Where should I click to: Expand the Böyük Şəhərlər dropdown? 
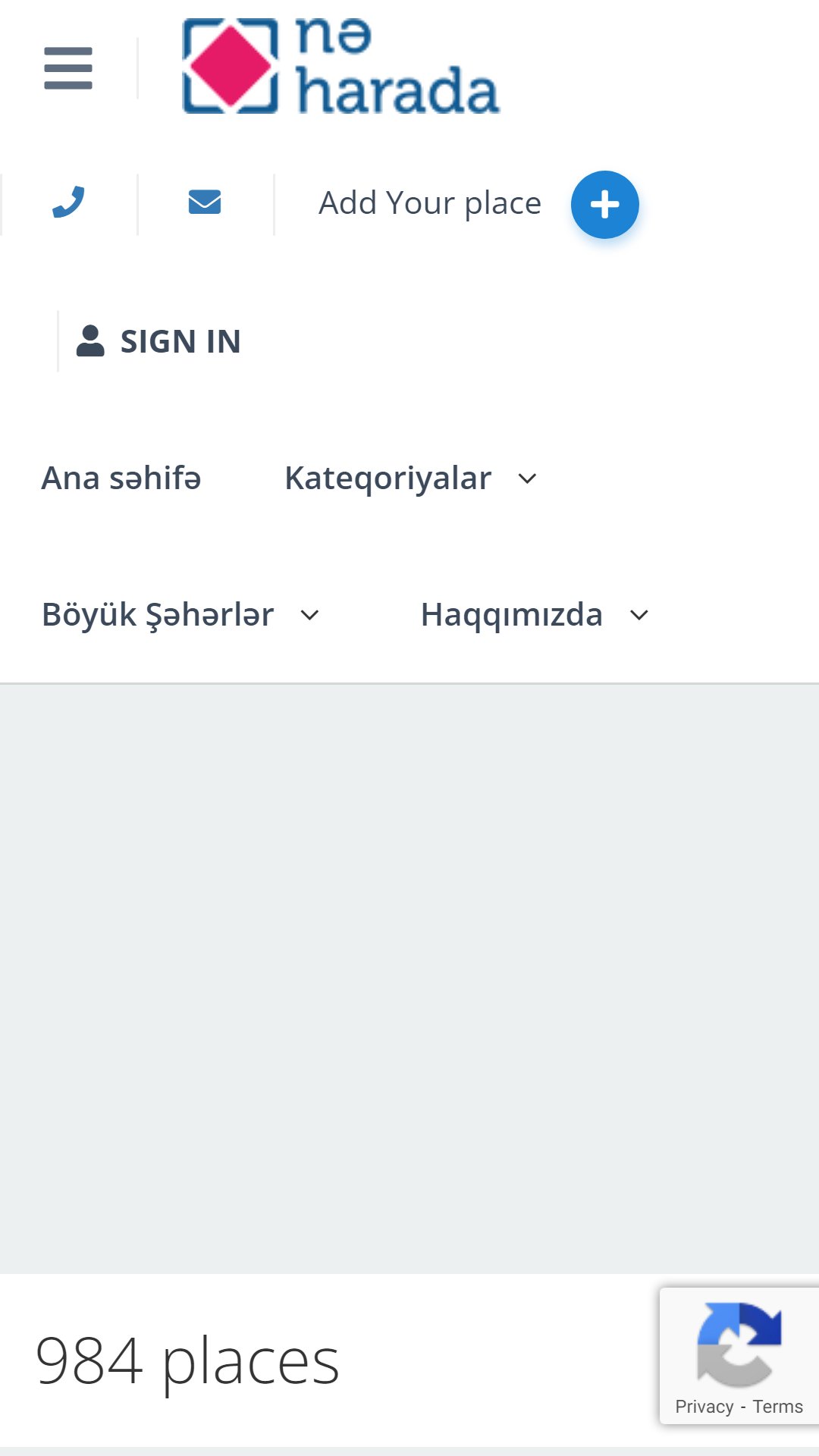click(x=180, y=615)
